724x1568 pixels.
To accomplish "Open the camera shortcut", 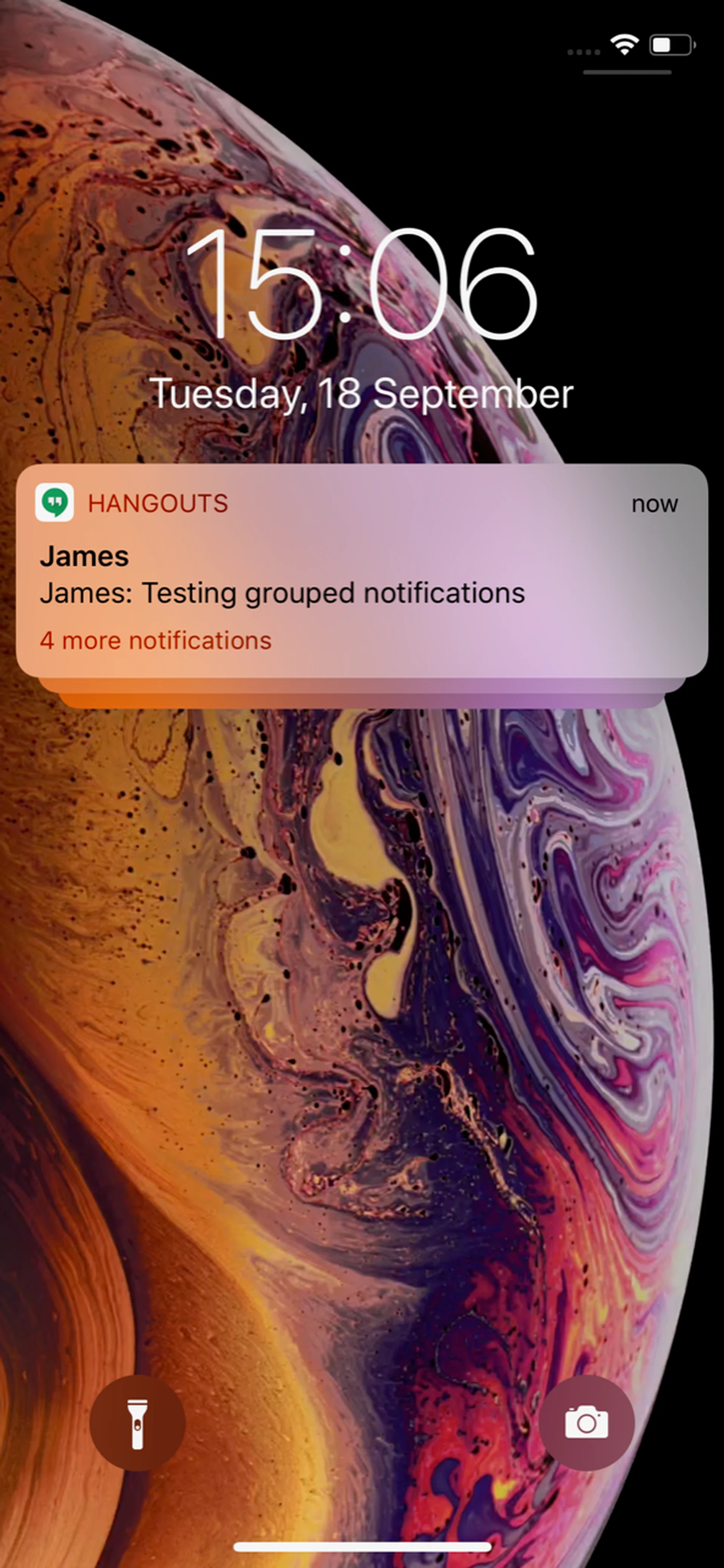I will point(586,1424).
